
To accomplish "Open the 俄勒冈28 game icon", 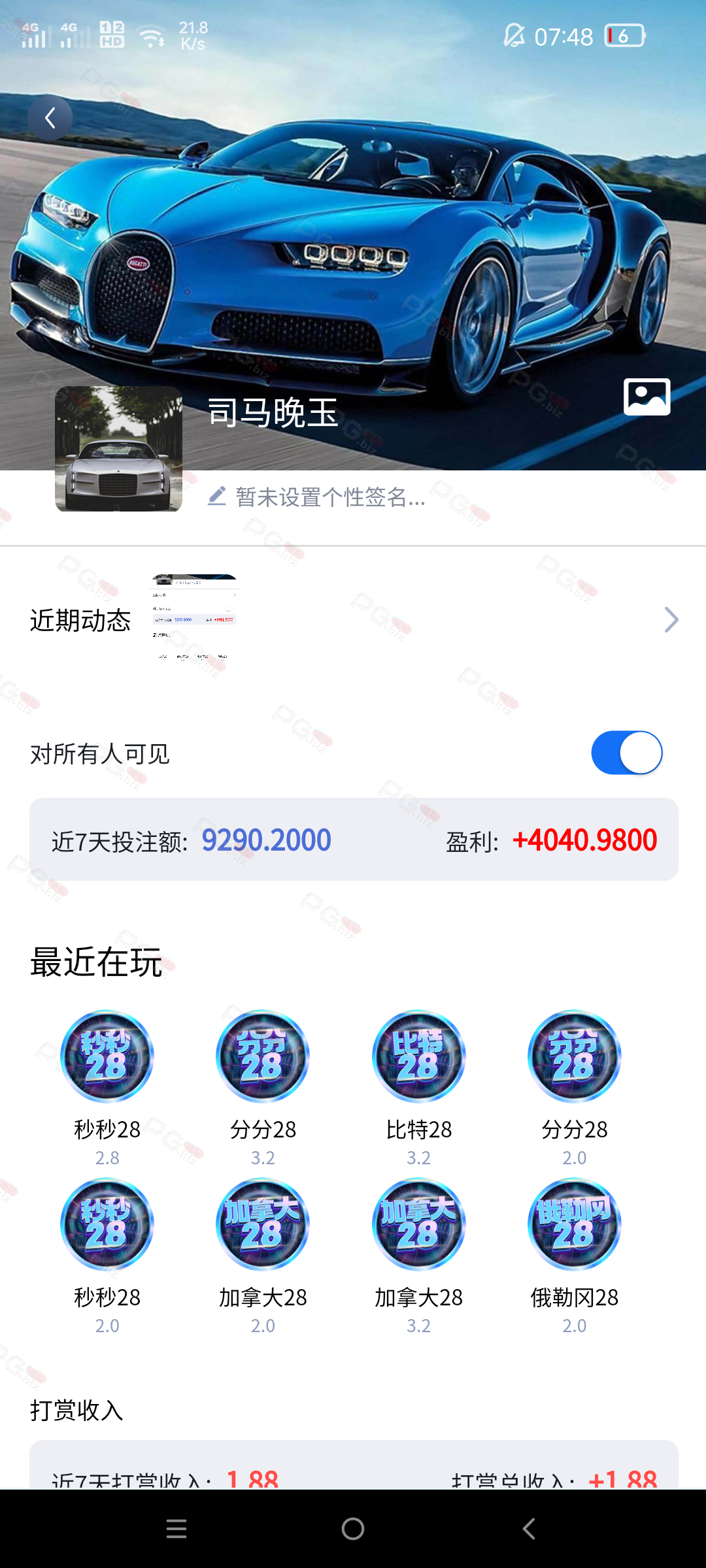I will [574, 1224].
